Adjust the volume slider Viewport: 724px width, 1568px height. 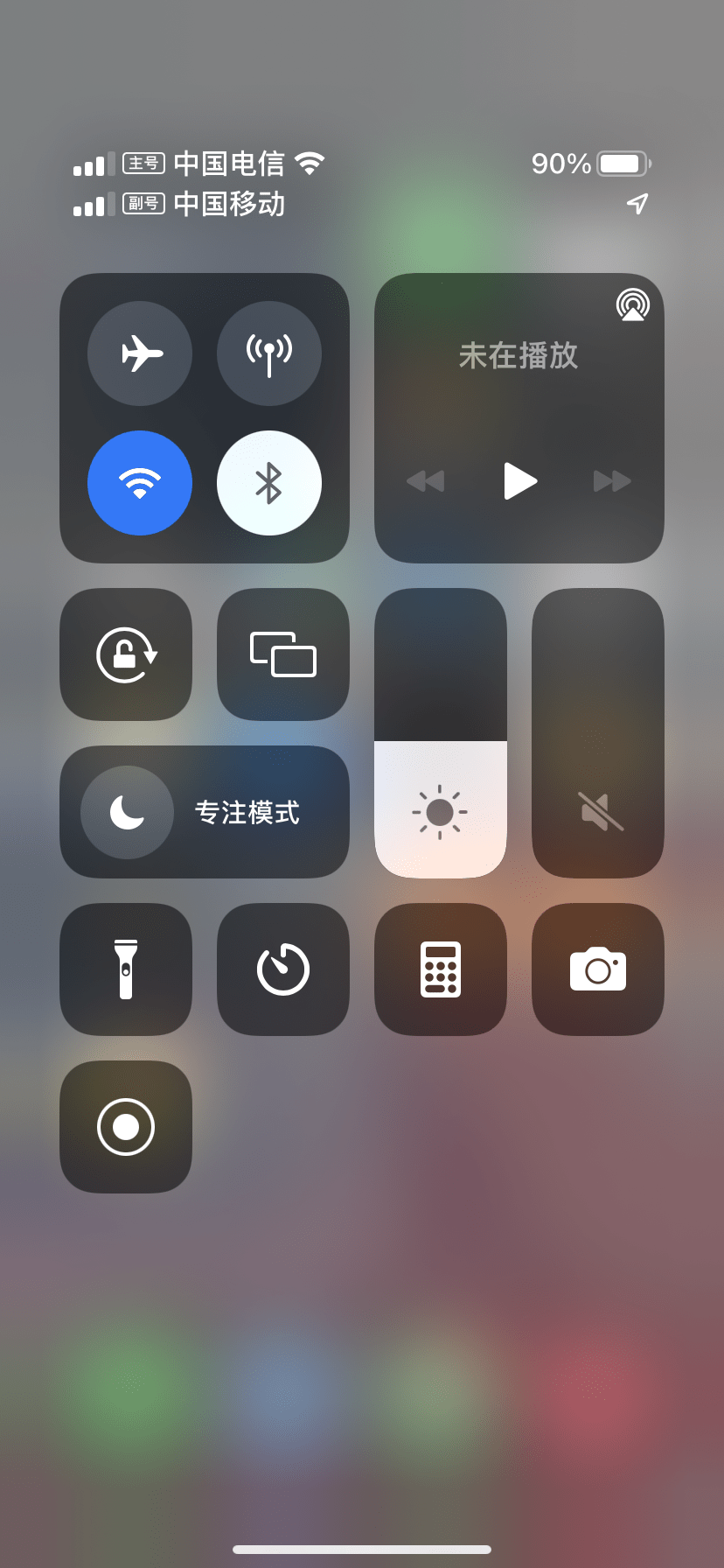(597, 735)
